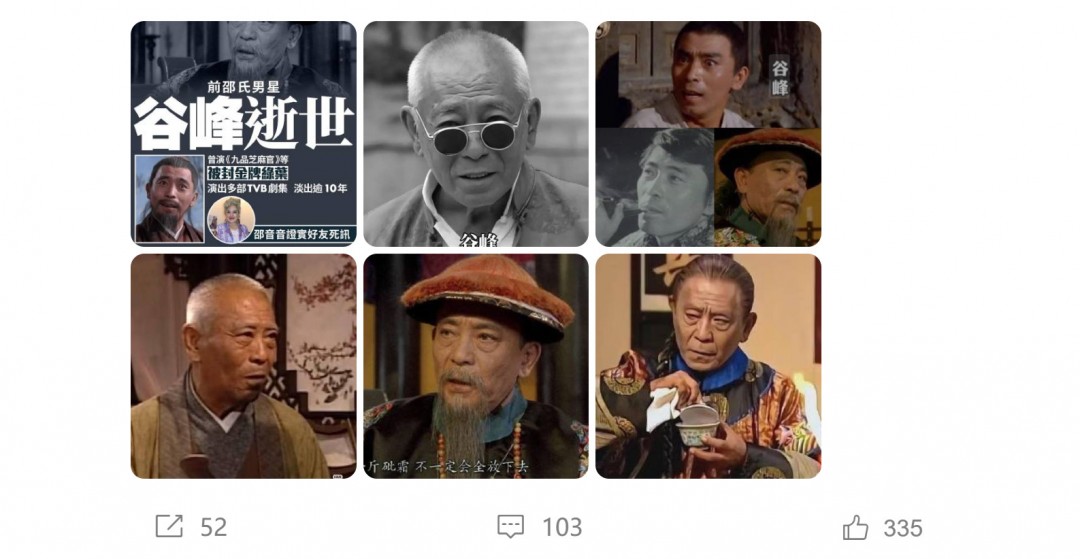Open the subtitled red-hat screenshot image
The width and height of the screenshot is (1080, 559).
[475, 366]
